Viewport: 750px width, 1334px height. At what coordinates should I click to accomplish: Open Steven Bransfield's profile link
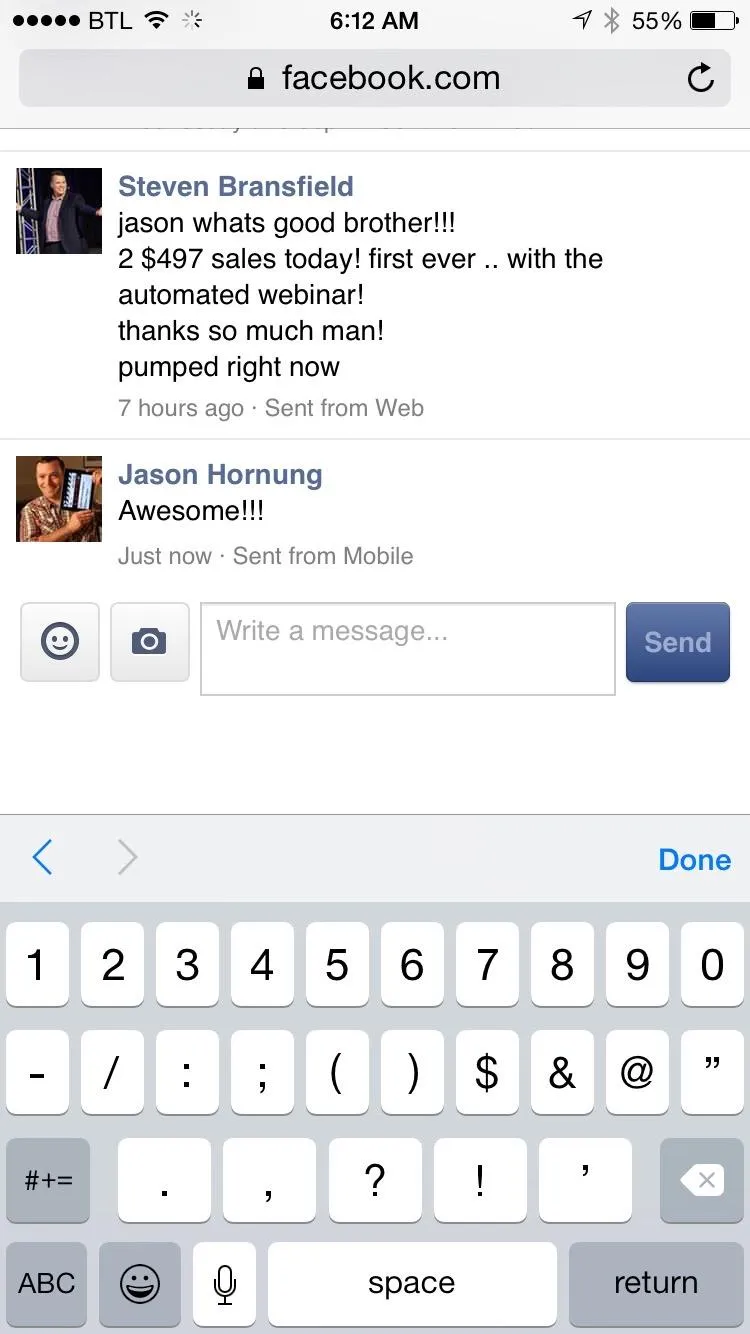point(235,186)
